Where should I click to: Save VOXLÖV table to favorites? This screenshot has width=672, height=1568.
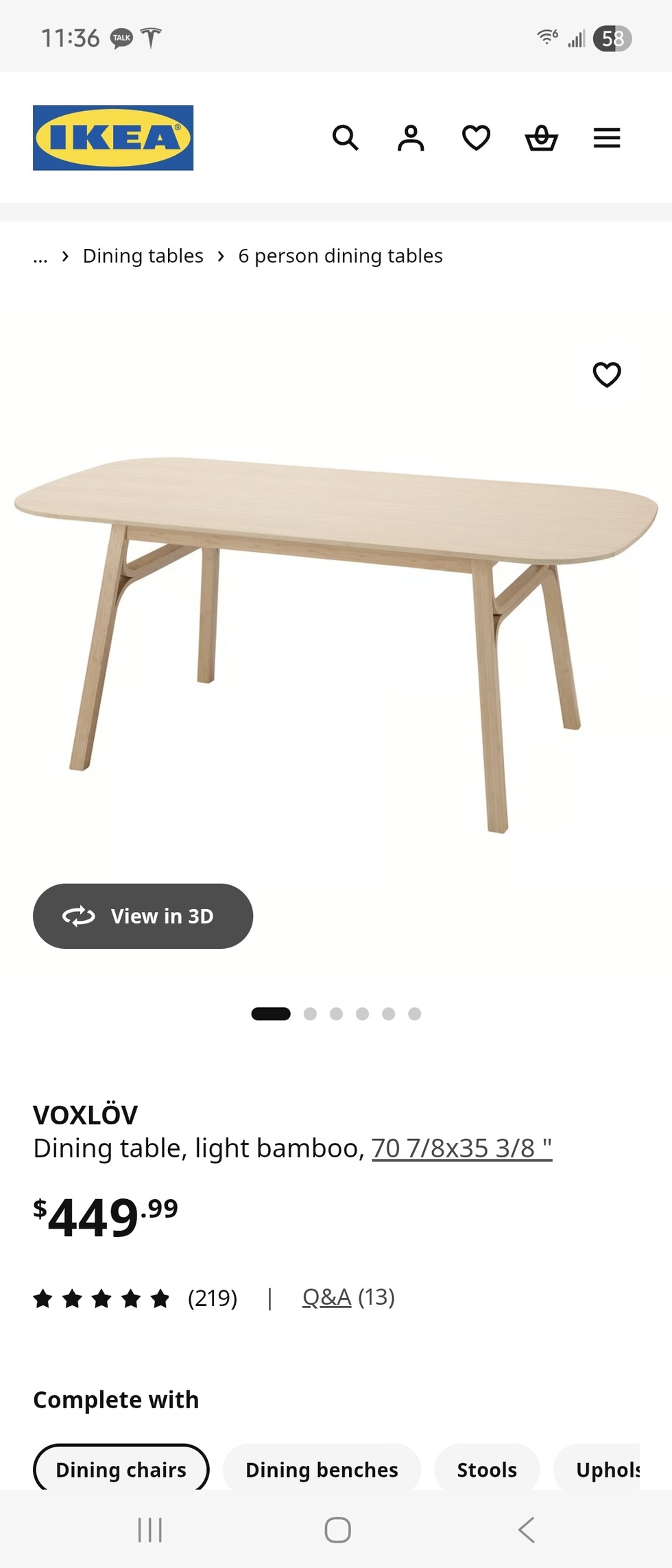tap(607, 374)
